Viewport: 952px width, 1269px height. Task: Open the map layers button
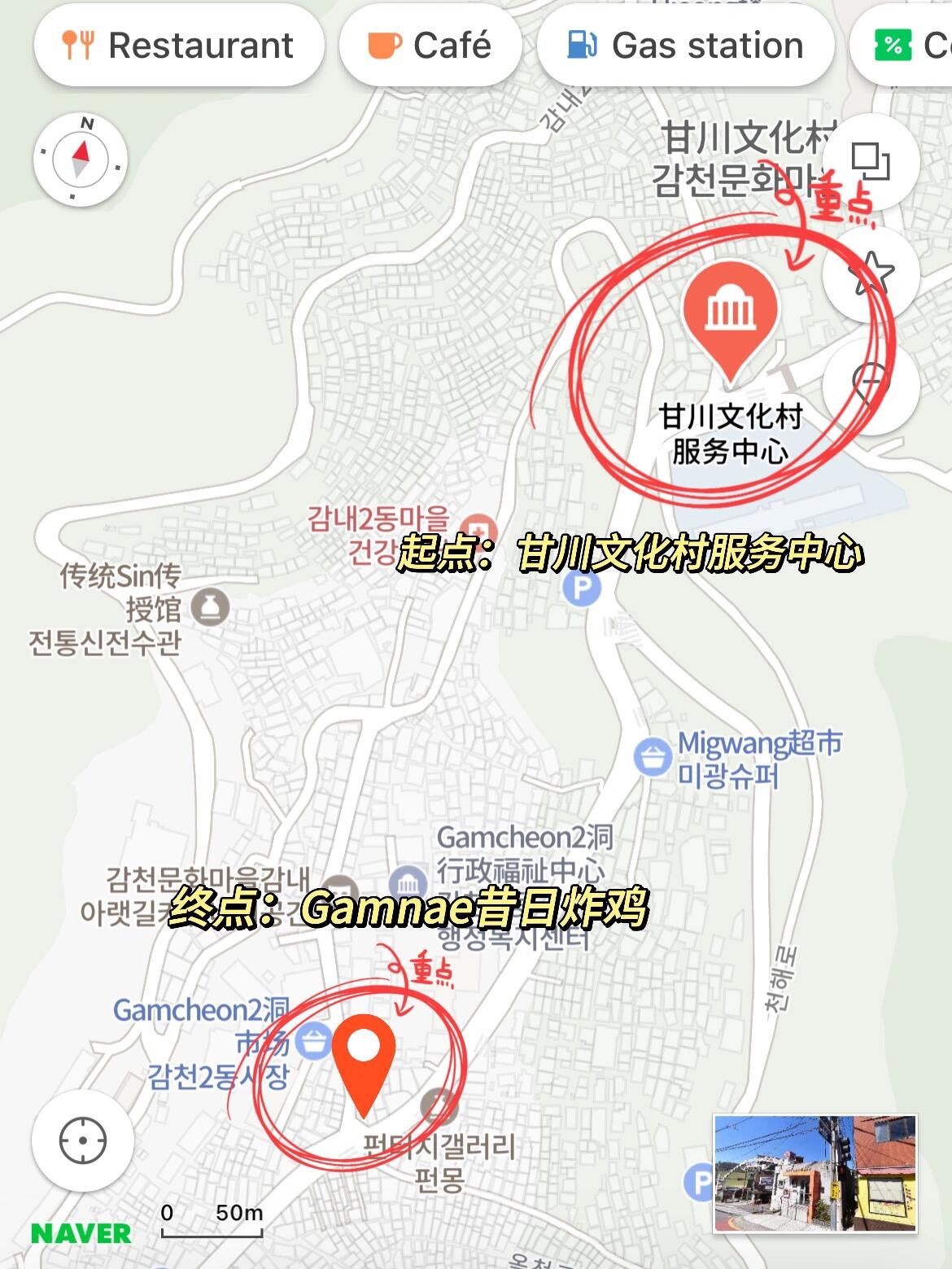[x=870, y=160]
